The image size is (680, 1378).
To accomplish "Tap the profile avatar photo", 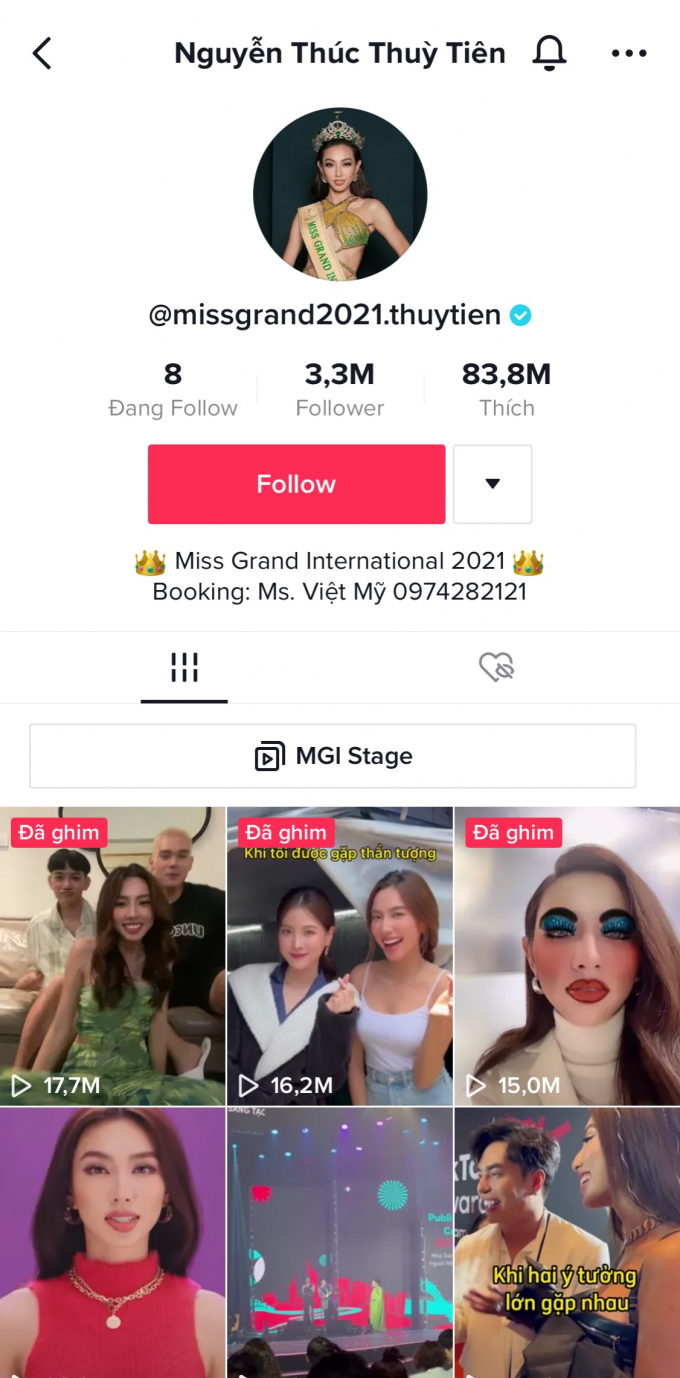I will click(x=340, y=194).
